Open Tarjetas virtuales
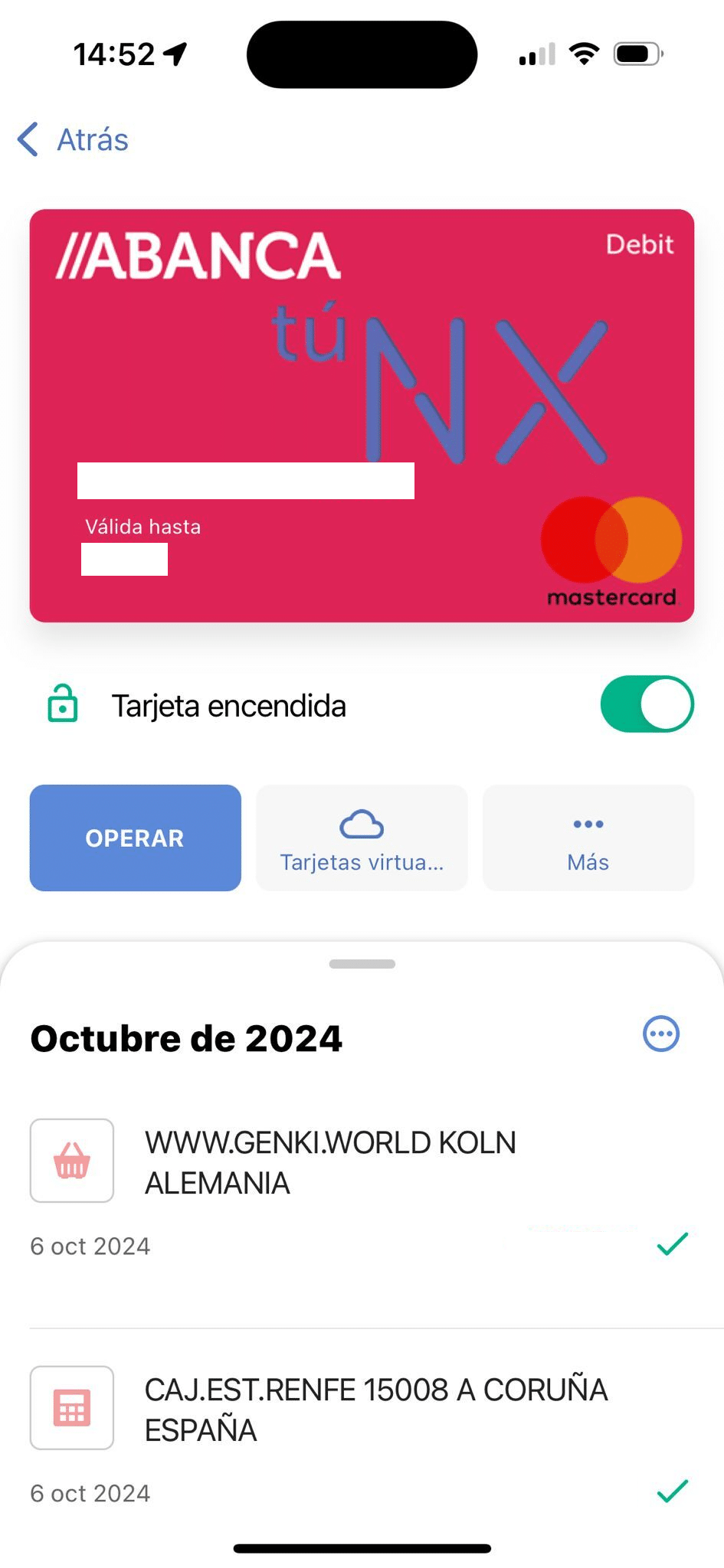This screenshot has height=1568, width=724. (x=362, y=838)
